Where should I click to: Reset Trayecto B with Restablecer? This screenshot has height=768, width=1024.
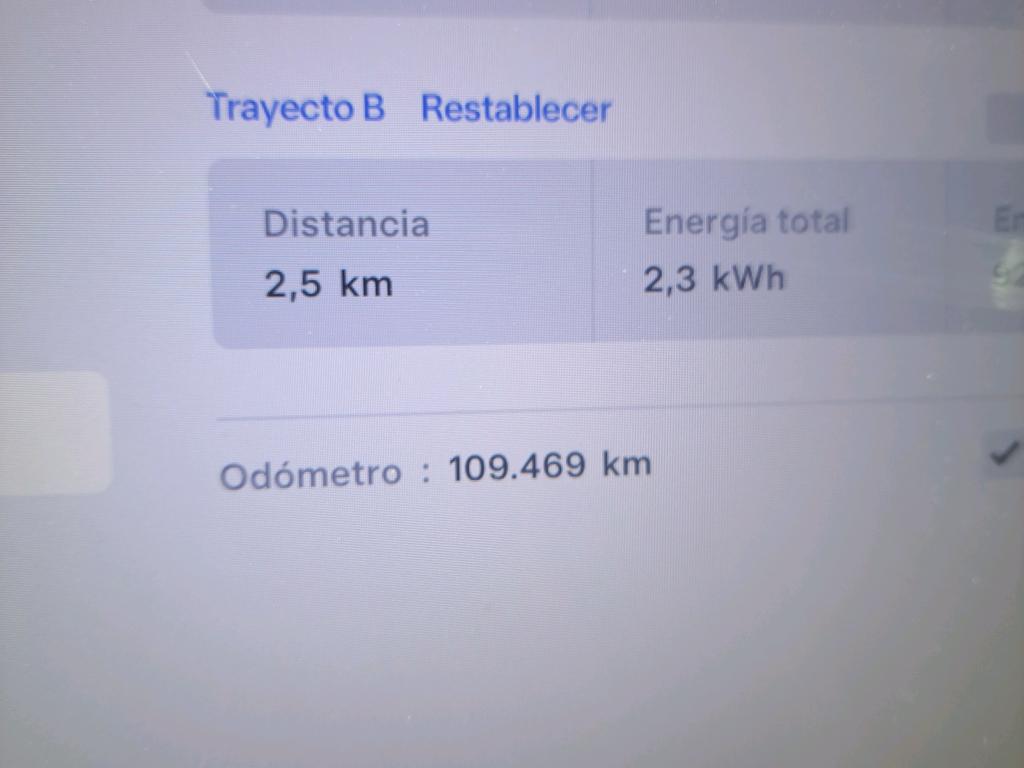click(x=515, y=108)
